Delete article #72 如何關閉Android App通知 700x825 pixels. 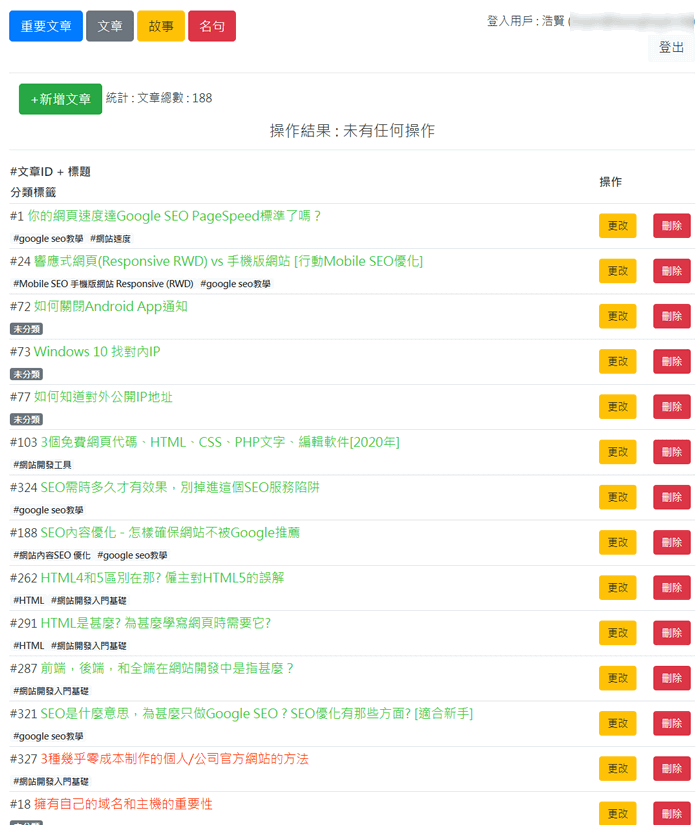pos(671,316)
